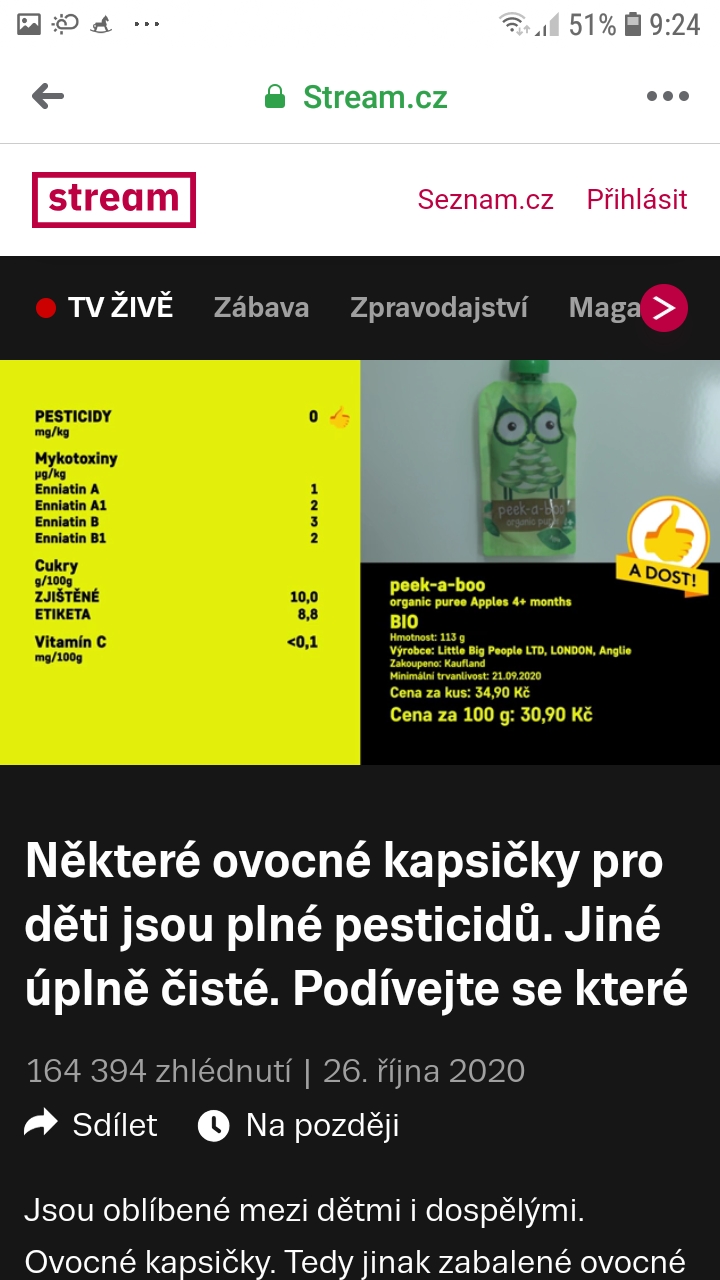Follow the Seznam.cz link
Screen dimensions: 720x1280
pos(485,200)
